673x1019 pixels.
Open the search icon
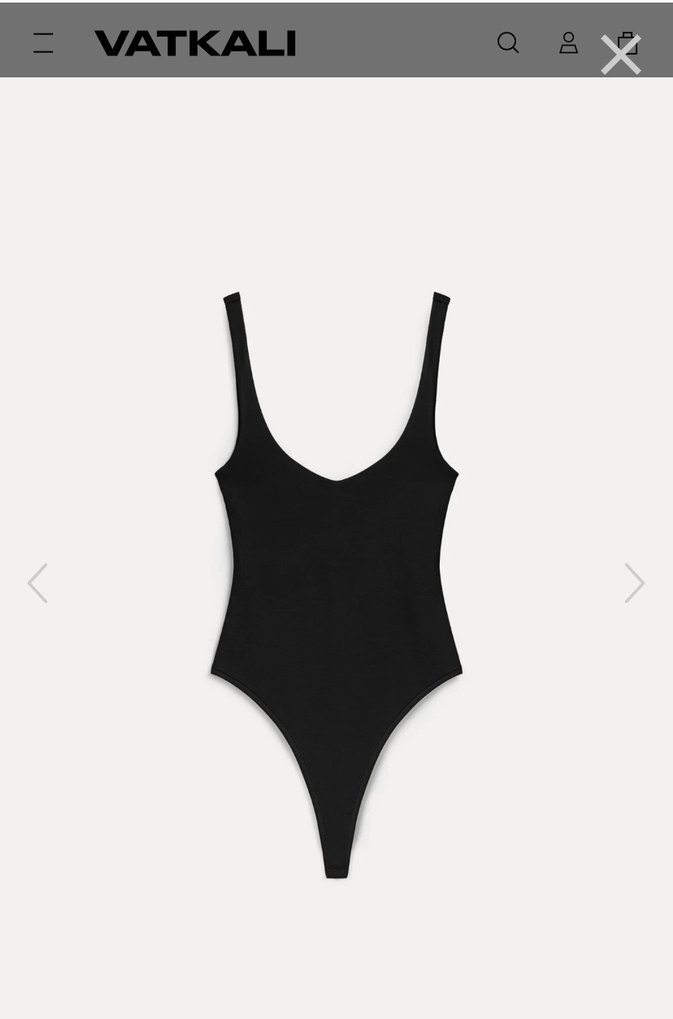pos(508,43)
